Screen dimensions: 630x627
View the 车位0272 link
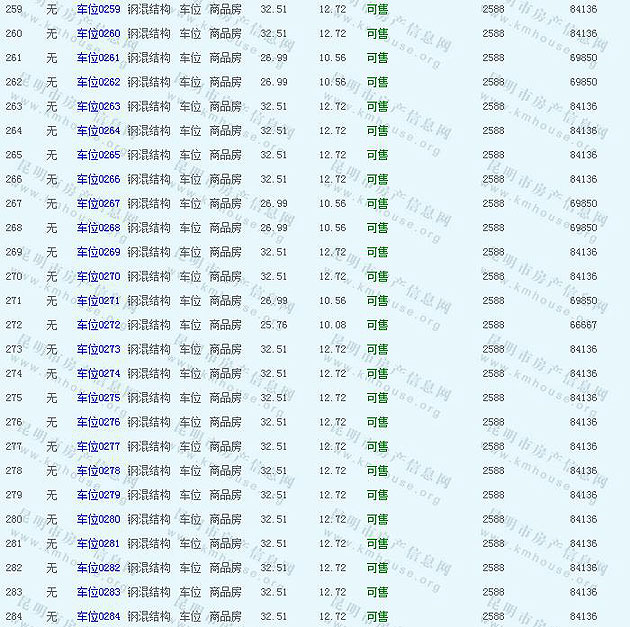98,325
